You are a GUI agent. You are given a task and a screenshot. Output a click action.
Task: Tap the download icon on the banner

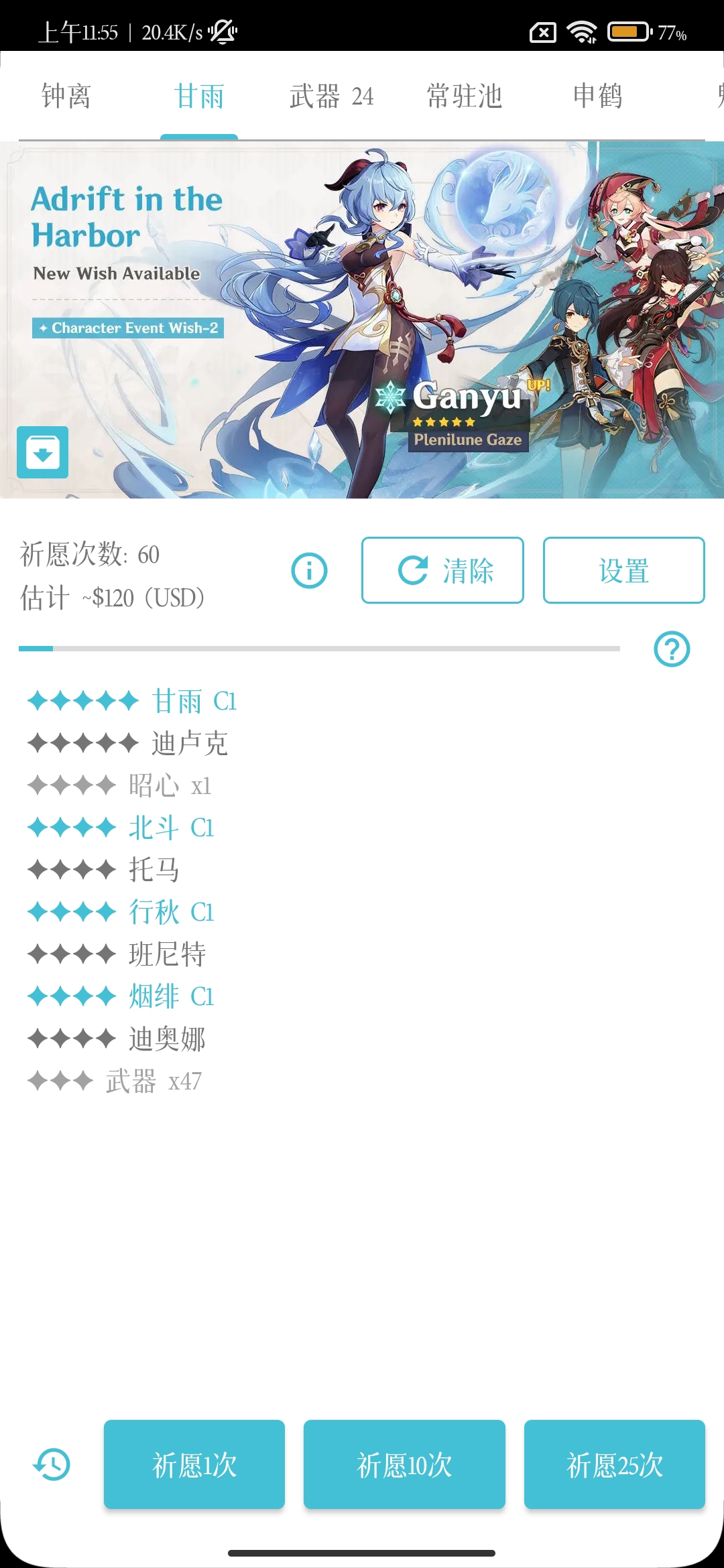coord(43,452)
